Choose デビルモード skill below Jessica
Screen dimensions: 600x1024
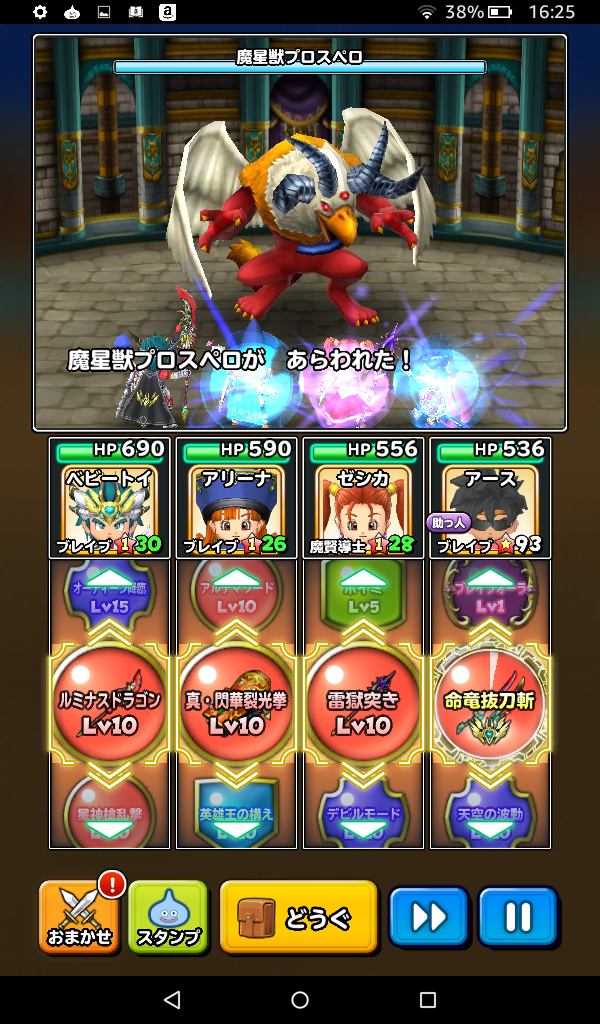(363, 814)
